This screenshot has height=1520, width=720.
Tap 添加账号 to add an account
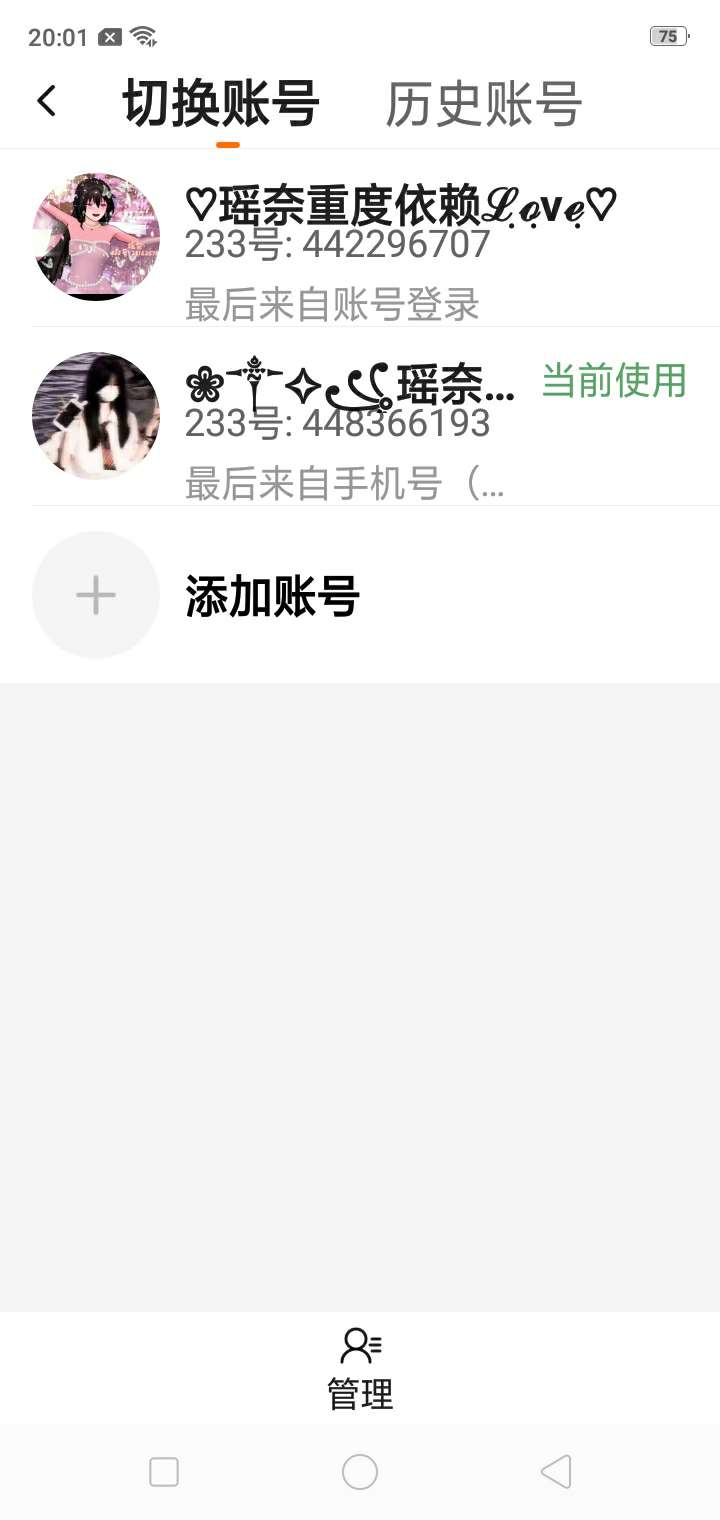coord(270,596)
